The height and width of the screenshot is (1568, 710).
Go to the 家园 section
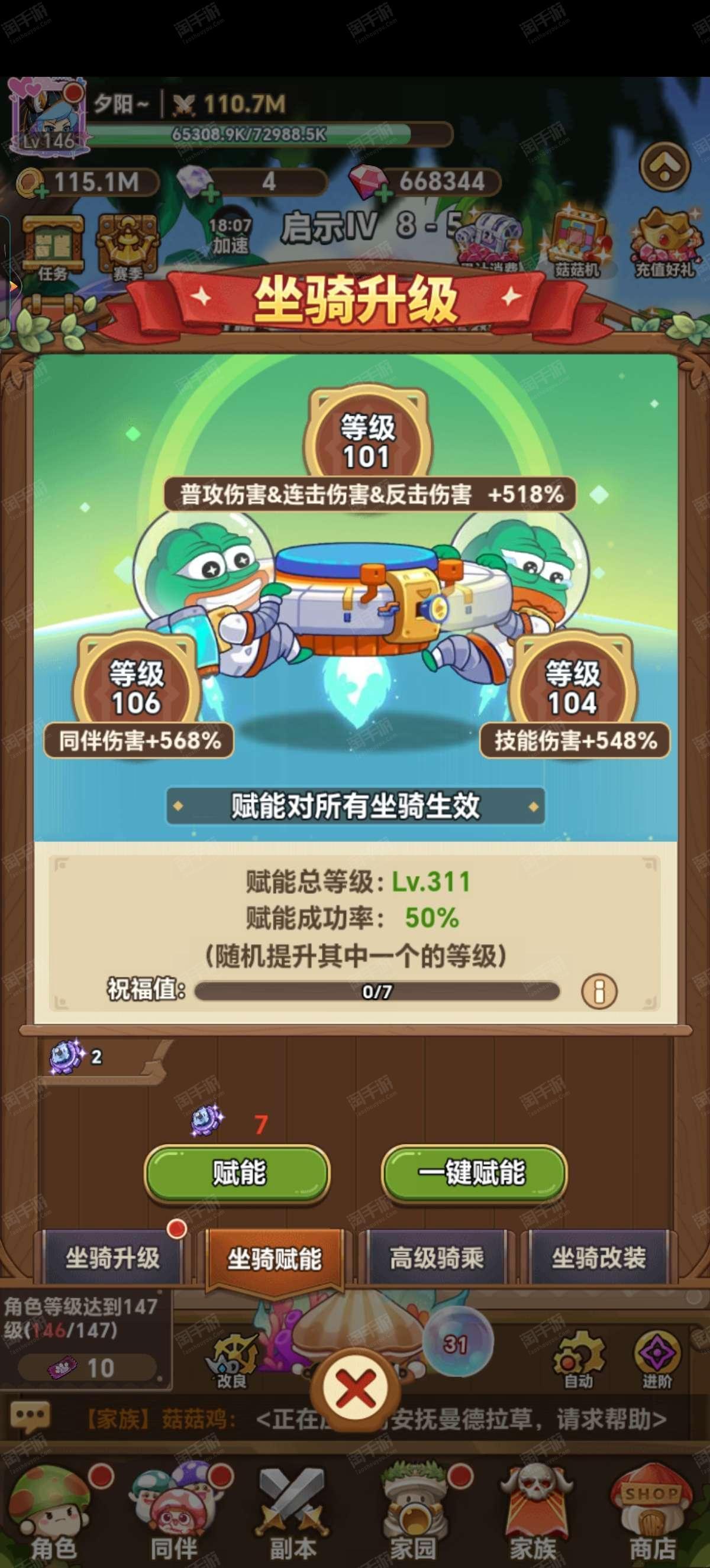(x=414, y=1515)
